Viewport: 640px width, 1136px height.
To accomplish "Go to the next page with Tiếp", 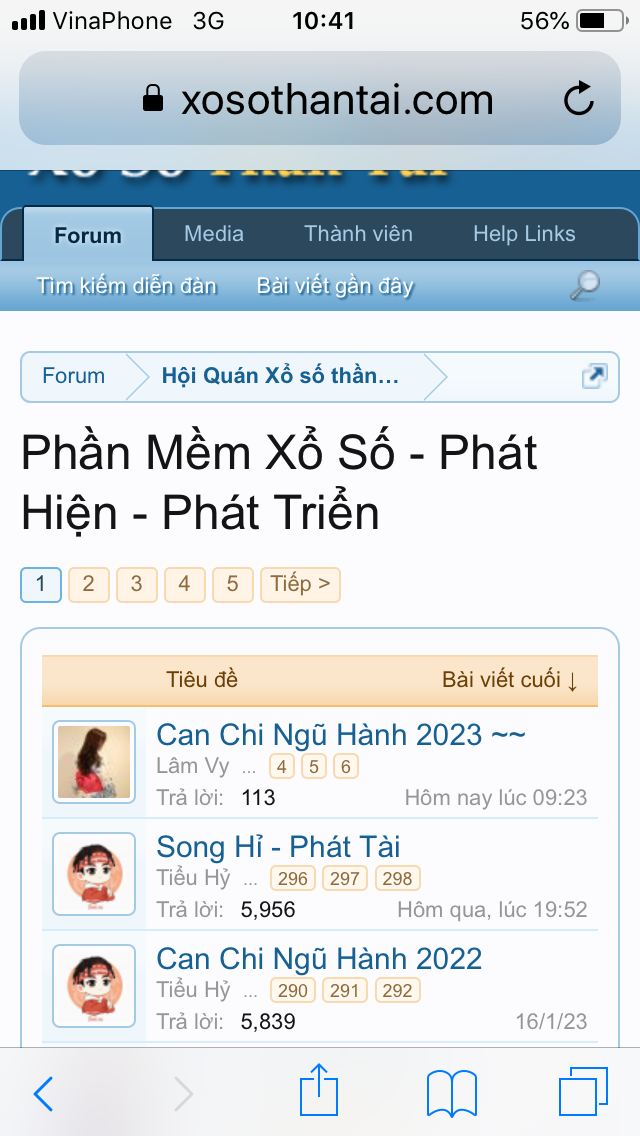I will tap(300, 584).
